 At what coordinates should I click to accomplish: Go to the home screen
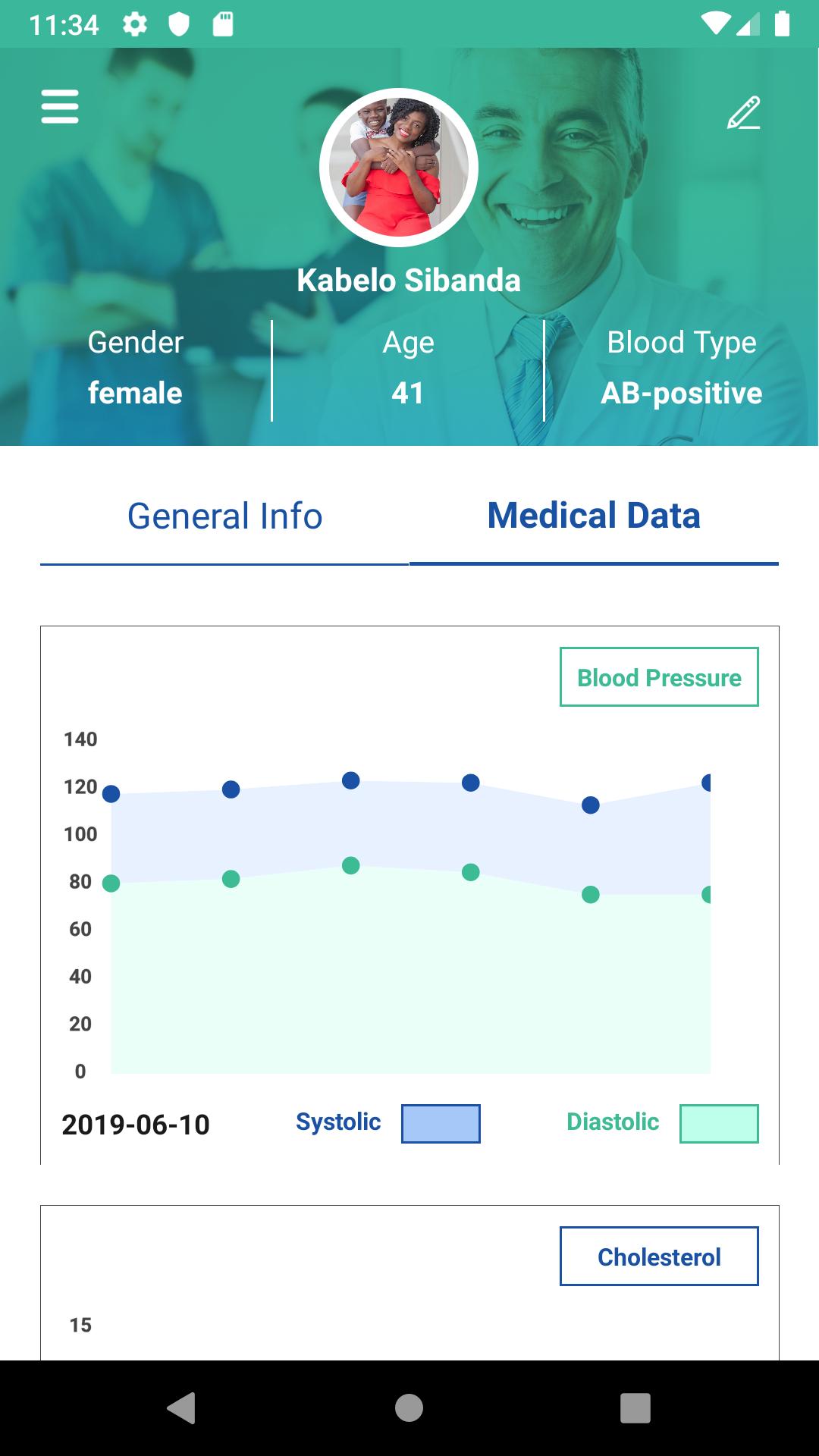pos(409,1408)
